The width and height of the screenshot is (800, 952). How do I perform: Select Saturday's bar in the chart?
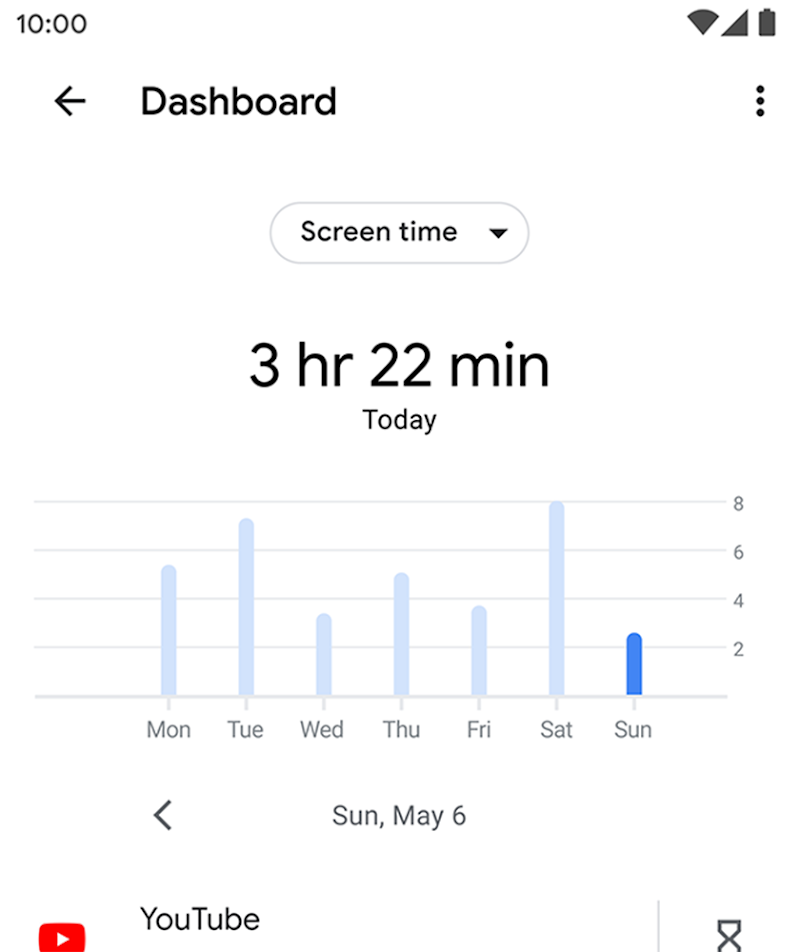click(556, 600)
